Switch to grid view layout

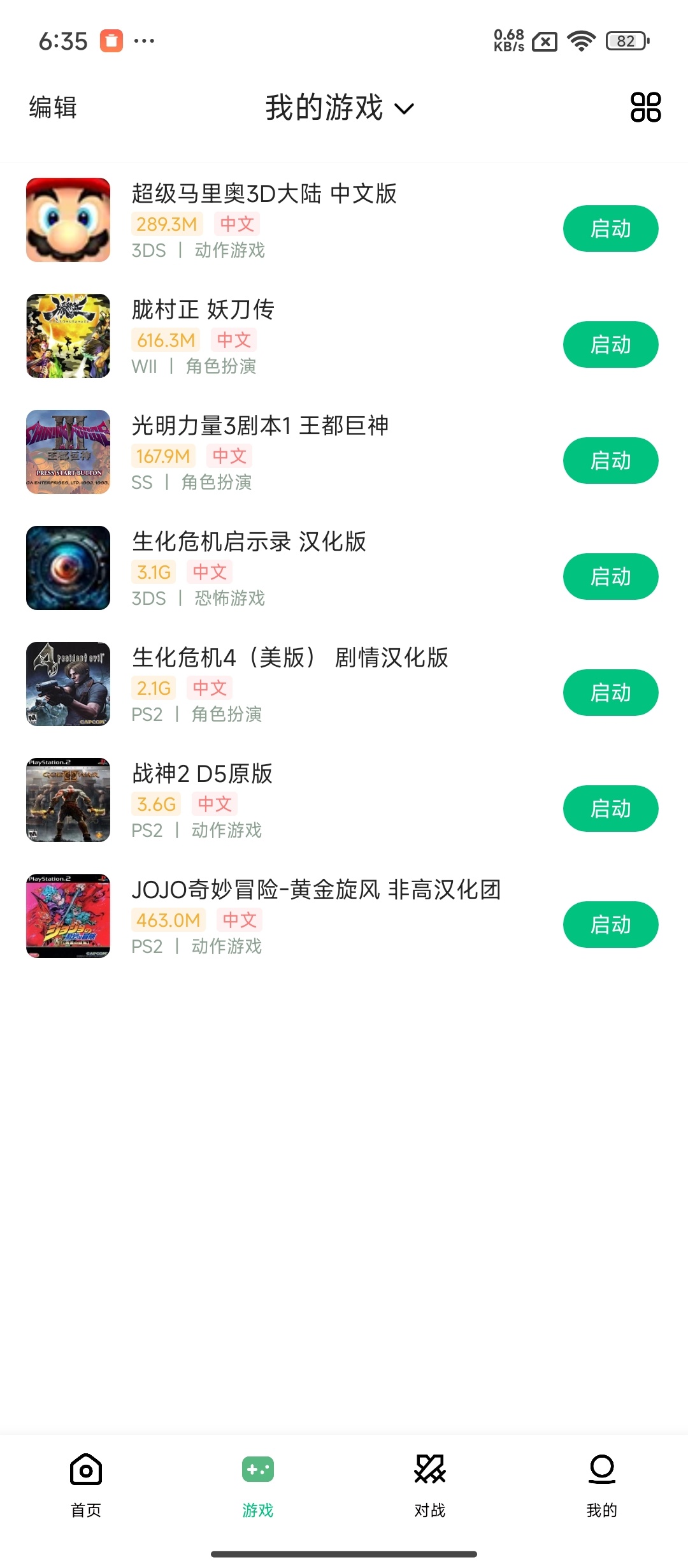tap(645, 107)
